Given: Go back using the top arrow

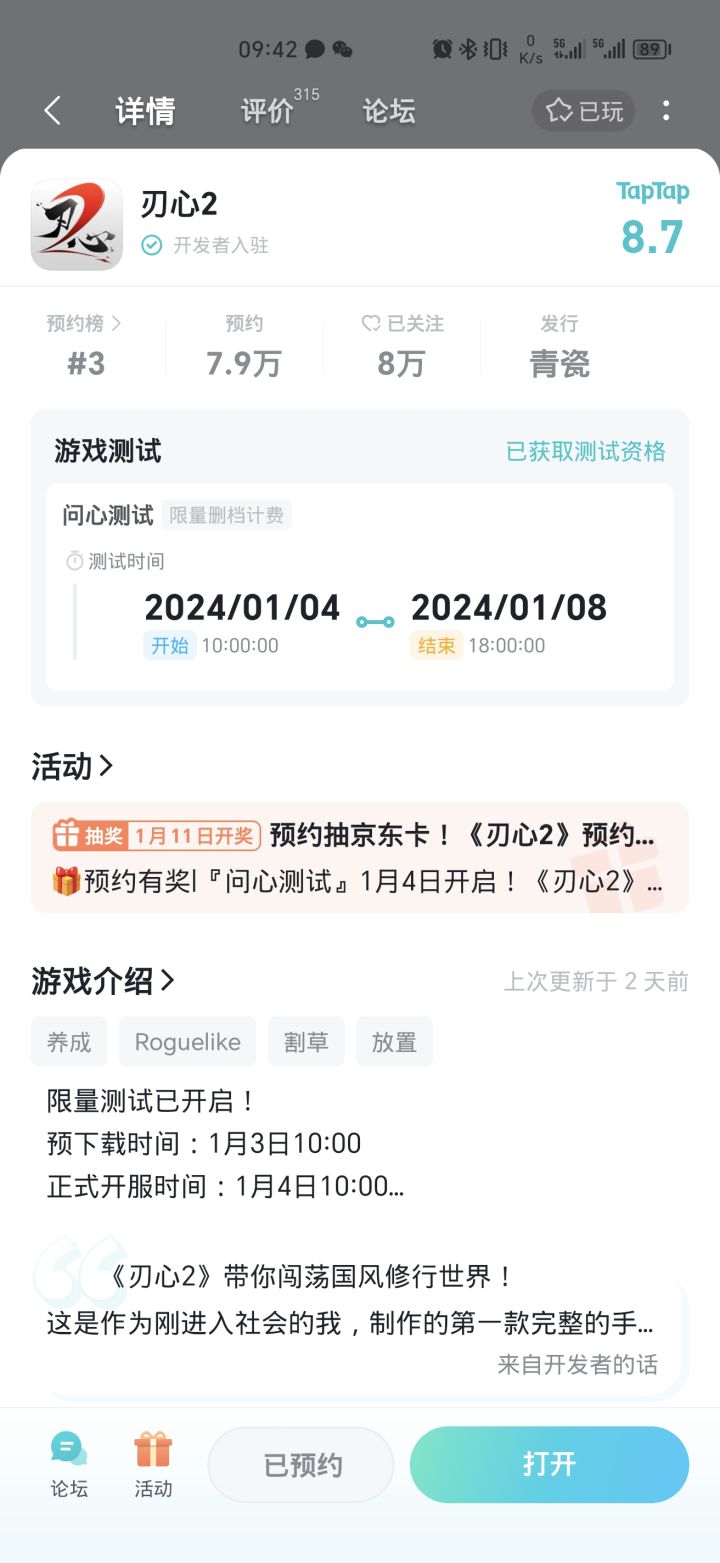Looking at the screenshot, I should coord(53,110).
